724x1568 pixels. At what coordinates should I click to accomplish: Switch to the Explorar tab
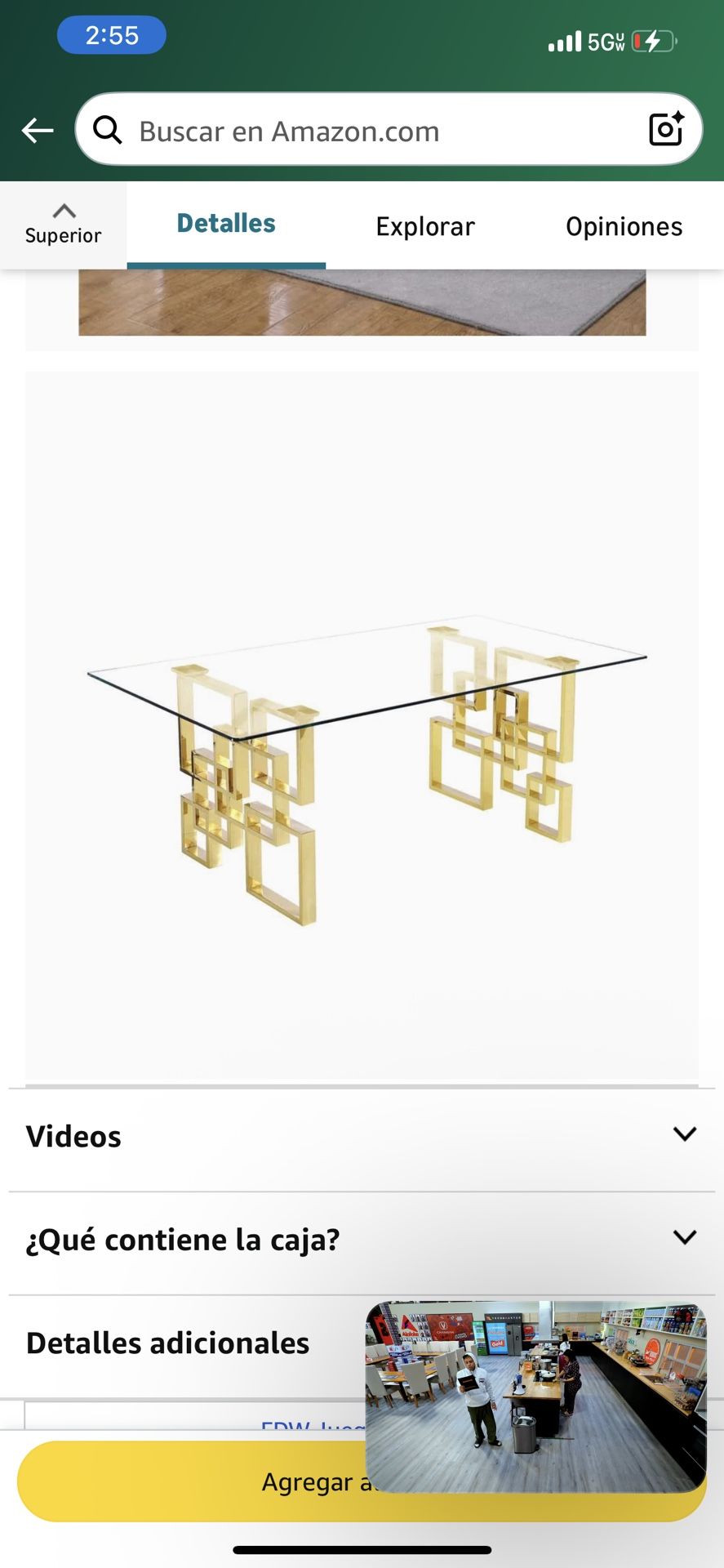tap(424, 225)
